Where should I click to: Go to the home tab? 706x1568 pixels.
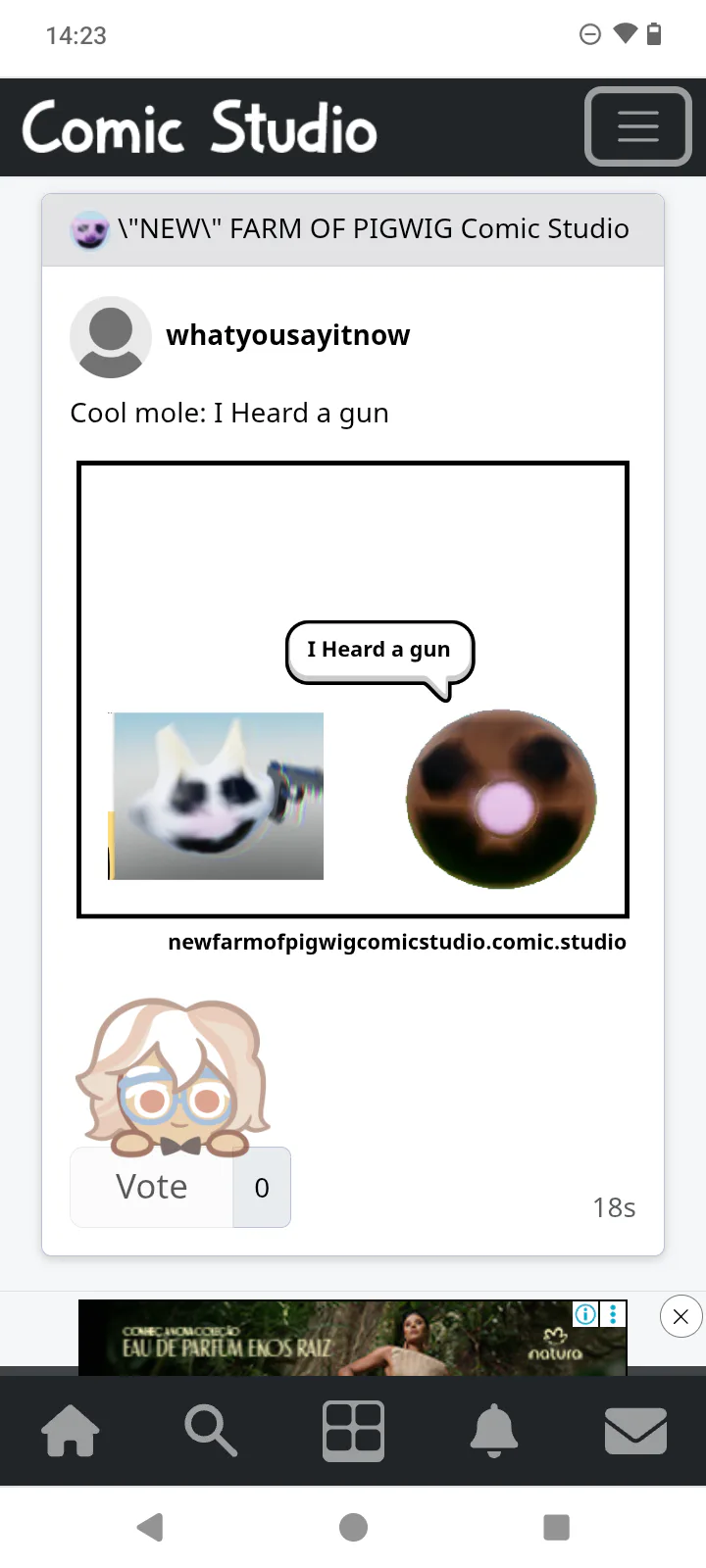click(71, 1431)
